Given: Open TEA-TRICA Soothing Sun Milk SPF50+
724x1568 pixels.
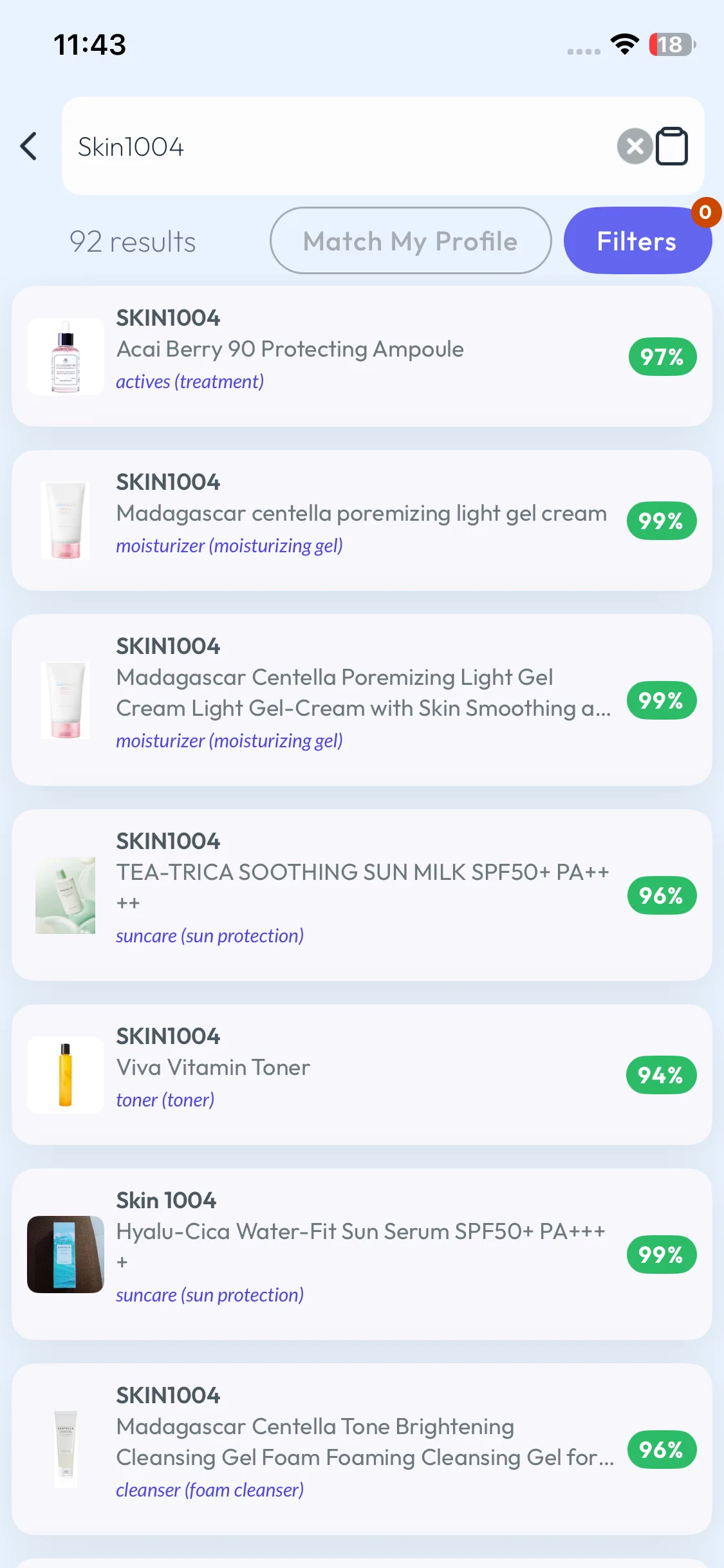Looking at the screenshot, I should pos(360,895).
